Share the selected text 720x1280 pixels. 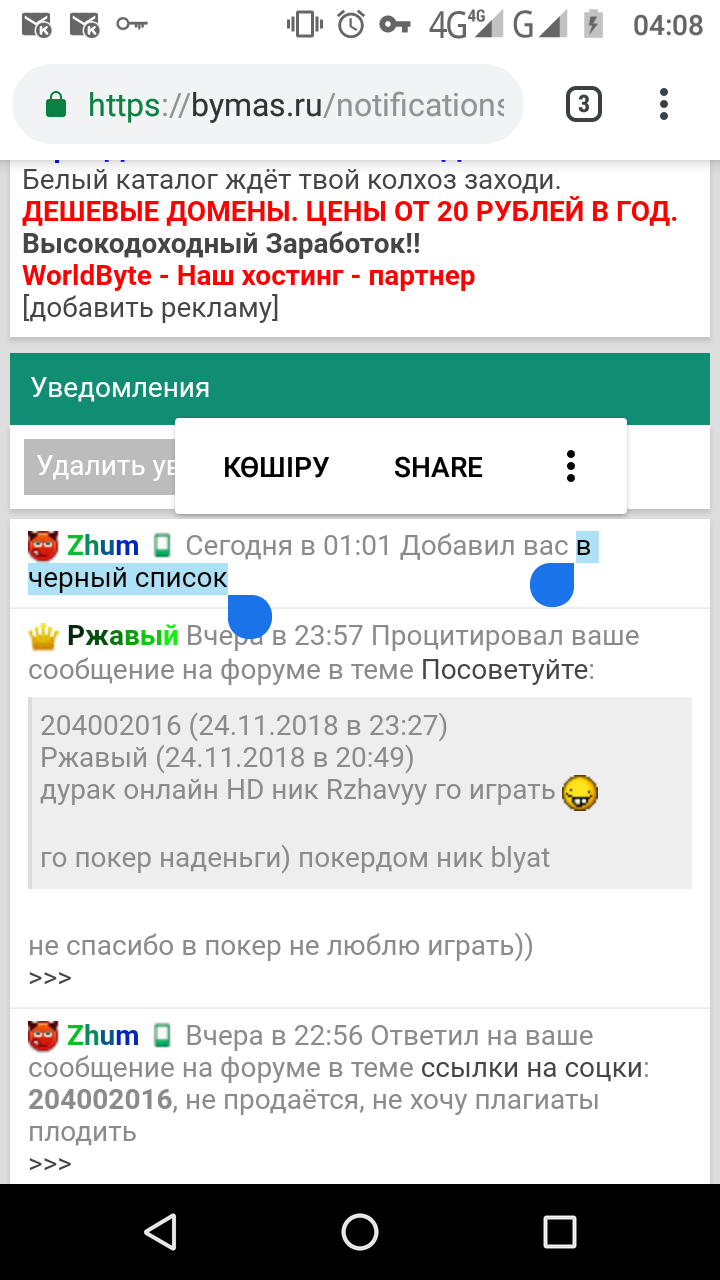pyautogui.click(x=438, y=467)
